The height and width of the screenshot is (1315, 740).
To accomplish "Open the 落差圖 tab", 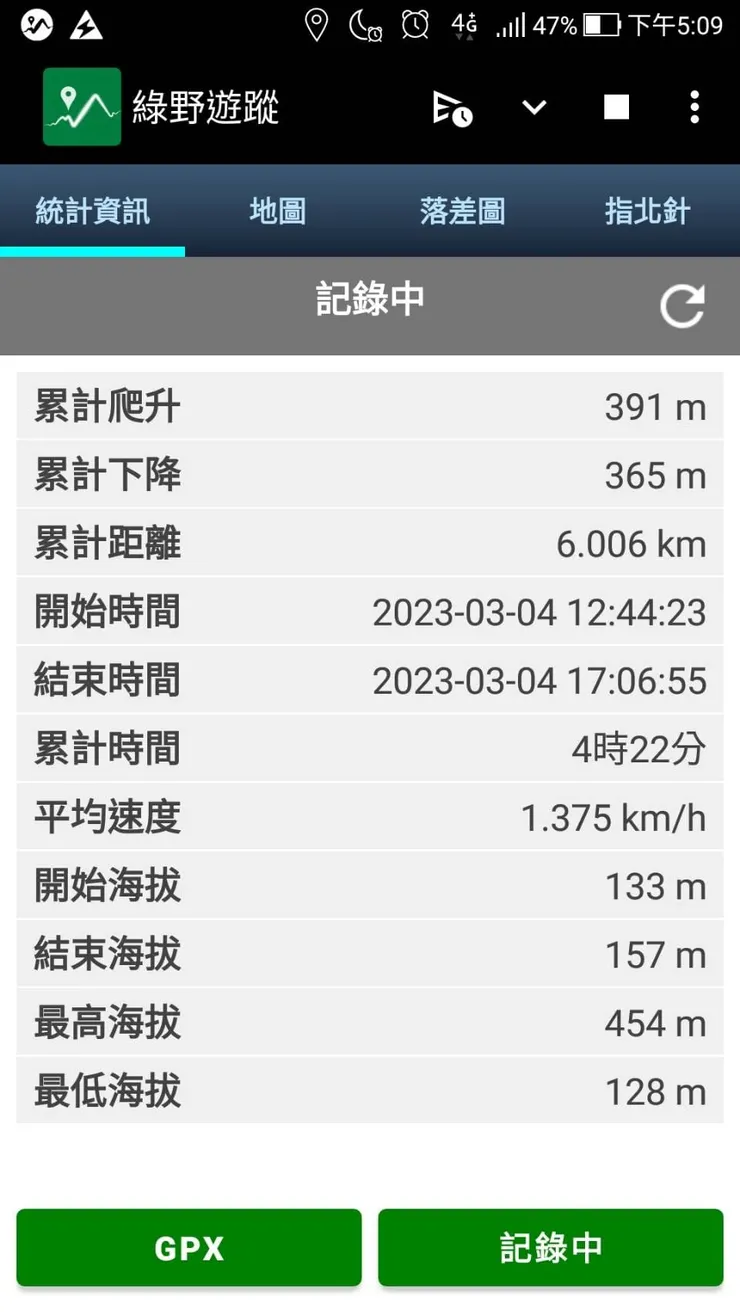I will click(x=462, y=210).
